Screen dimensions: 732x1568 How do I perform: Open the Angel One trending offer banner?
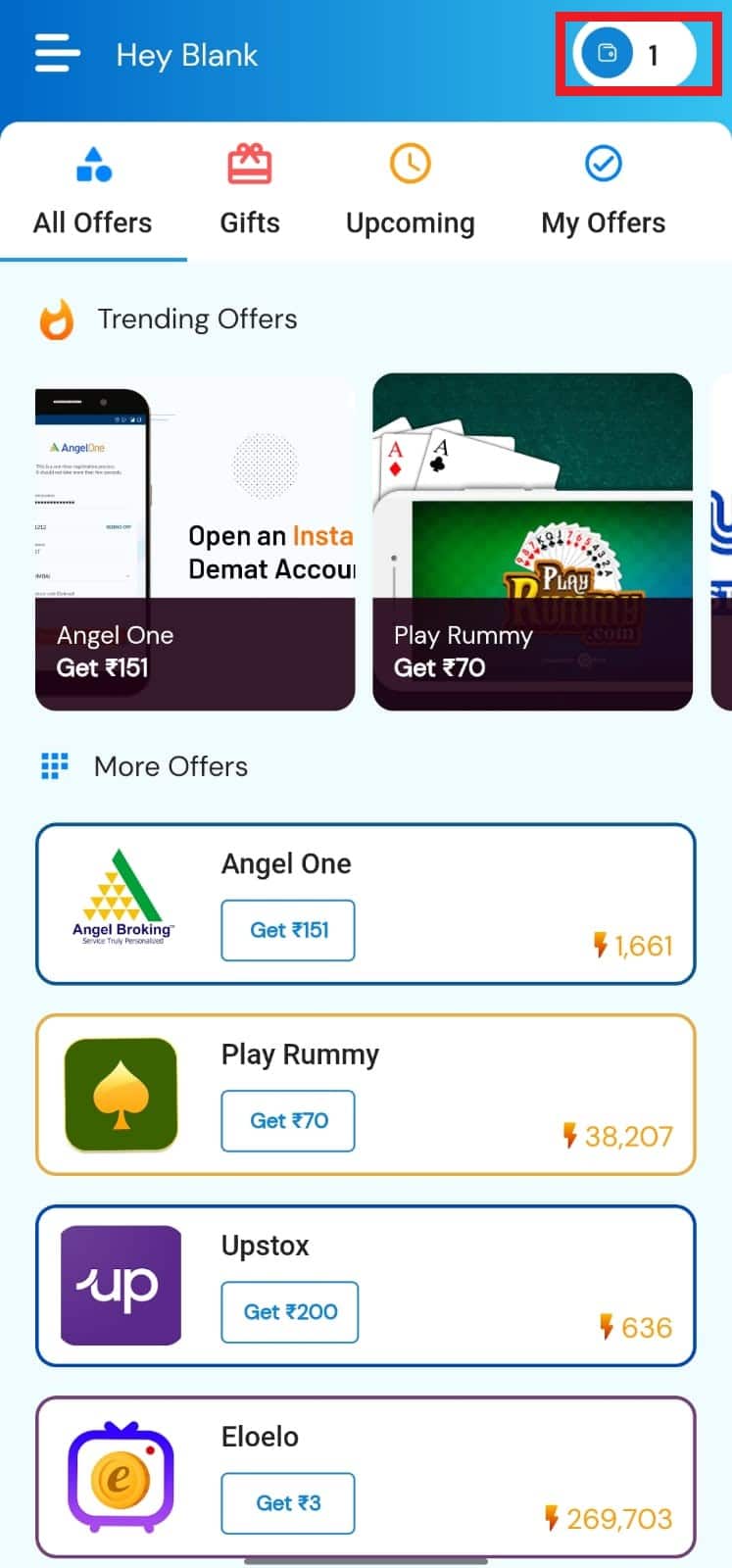(x=195, y=542)
